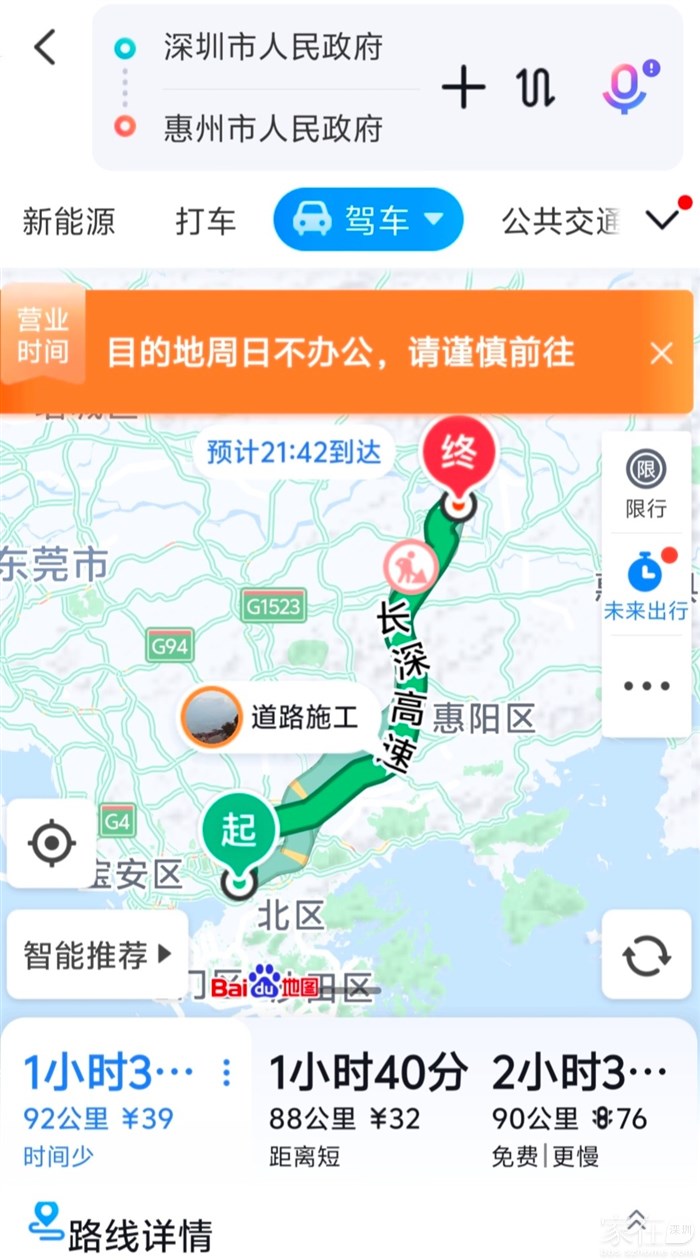The height and width of the screenshot is (1260, 700).
Task: Switch to the 打车 tab
Action: pyautogui.click(x=205, y=221)
